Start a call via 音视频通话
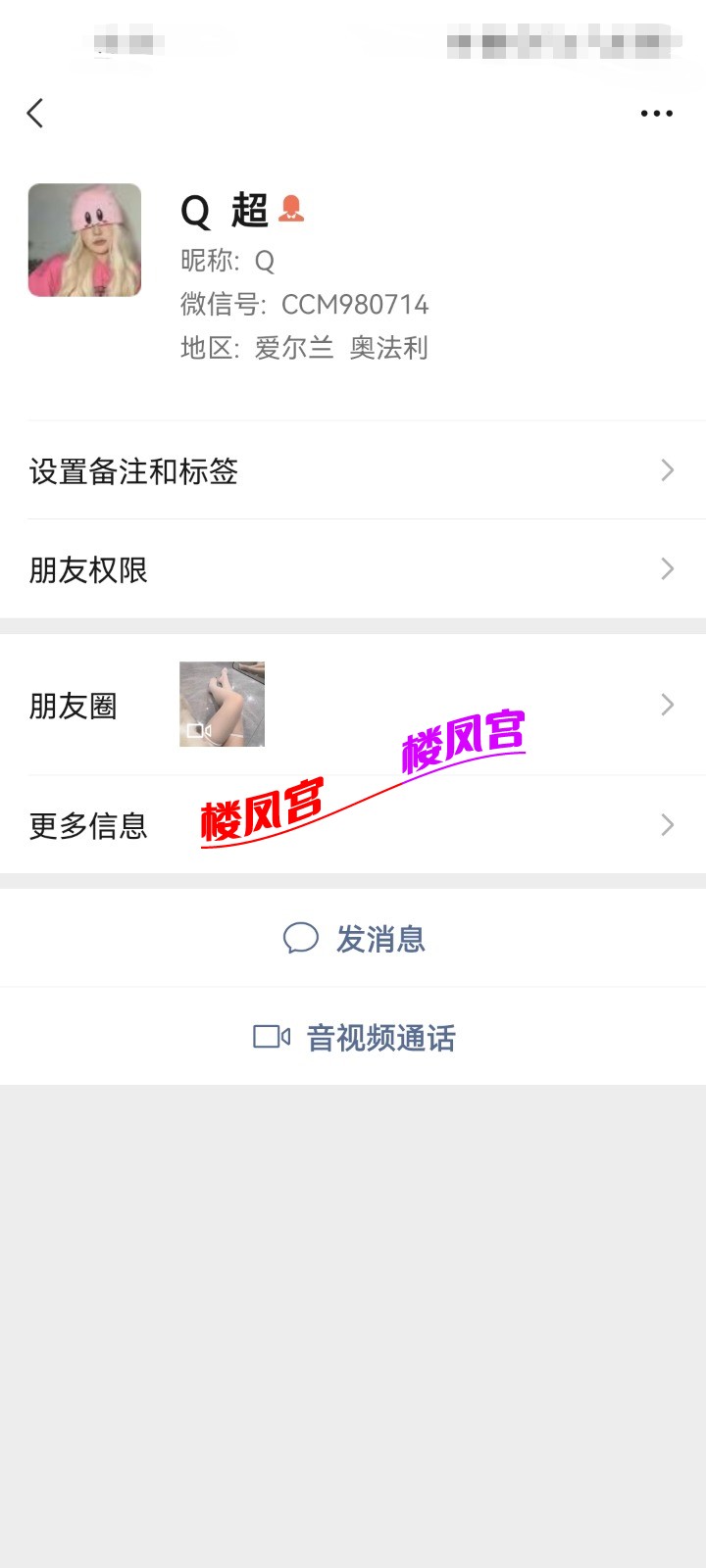706x1568 pixels. tap(382, 1037)
